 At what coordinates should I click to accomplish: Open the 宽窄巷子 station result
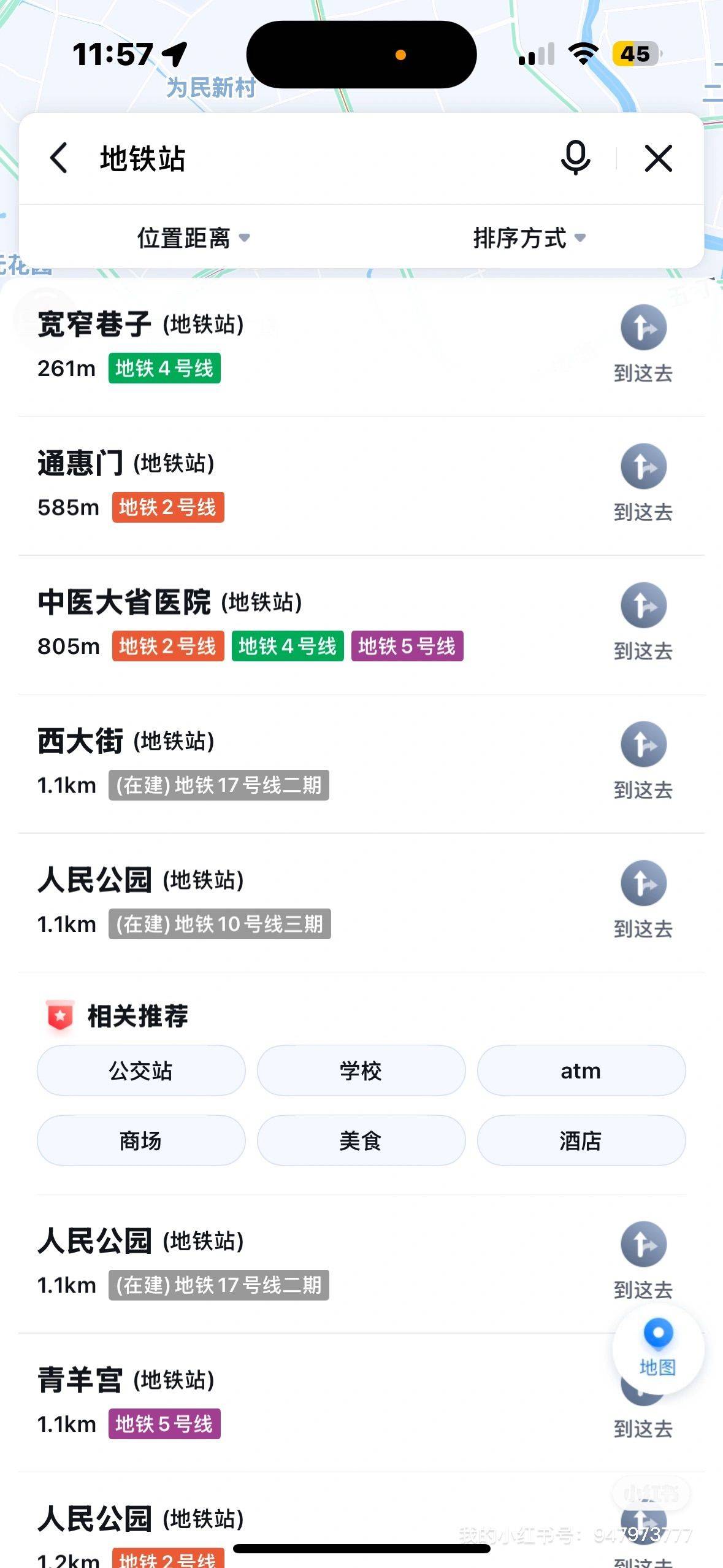pyautogui.click(x=307, y=347)
